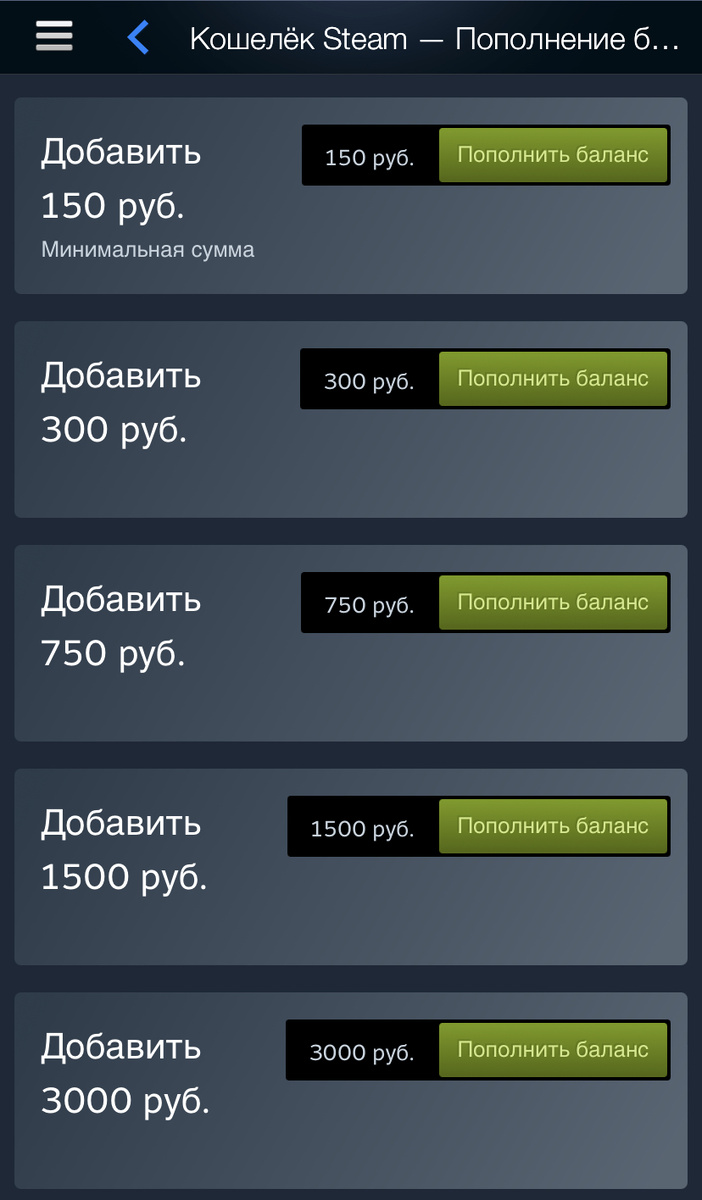Go back with the blue arrow
Viewport: 702px width, 1200px height.
tap(138, 38)
